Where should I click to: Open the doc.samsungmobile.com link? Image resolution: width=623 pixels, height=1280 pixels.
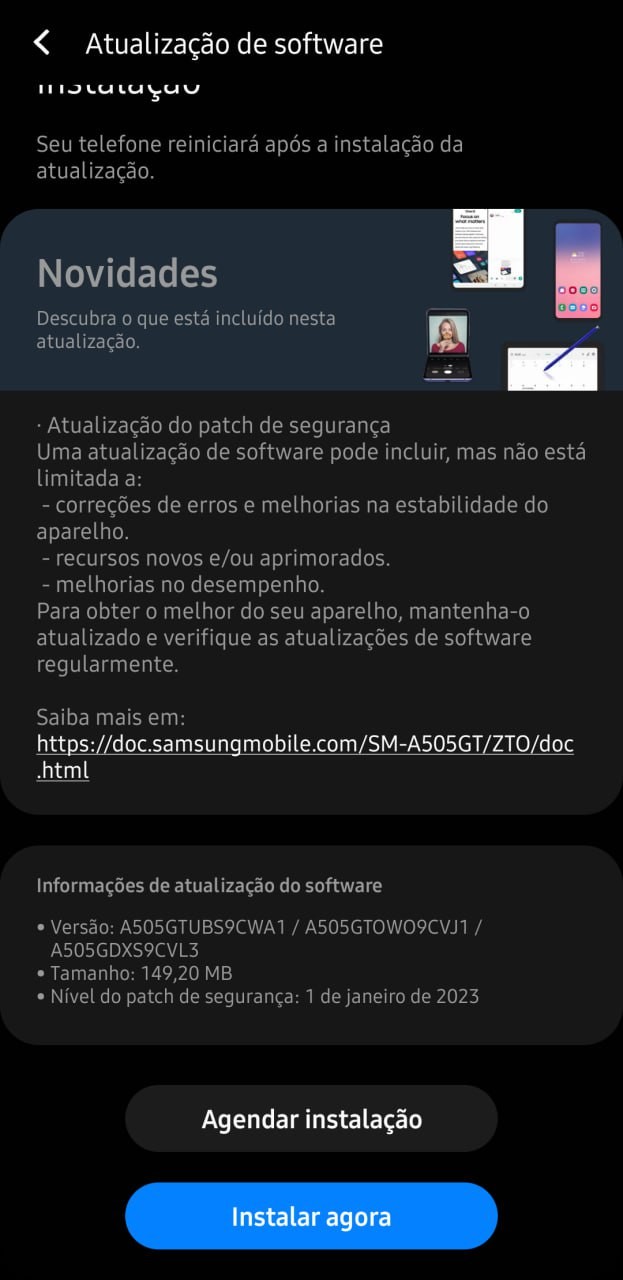(x=304, y=745)
